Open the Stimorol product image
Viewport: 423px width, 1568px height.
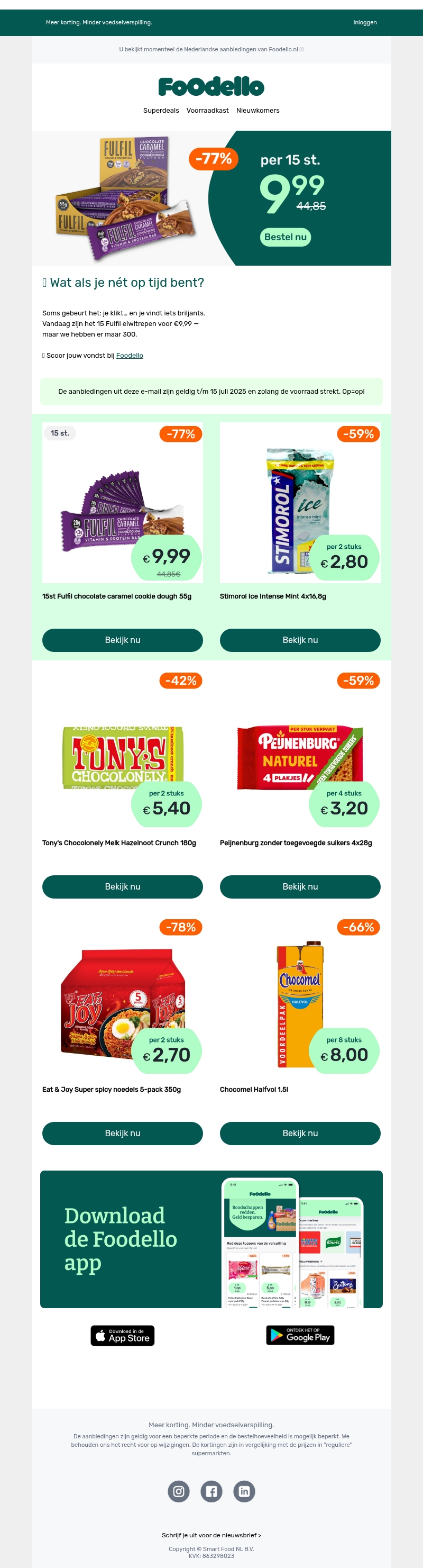[300, 502]
